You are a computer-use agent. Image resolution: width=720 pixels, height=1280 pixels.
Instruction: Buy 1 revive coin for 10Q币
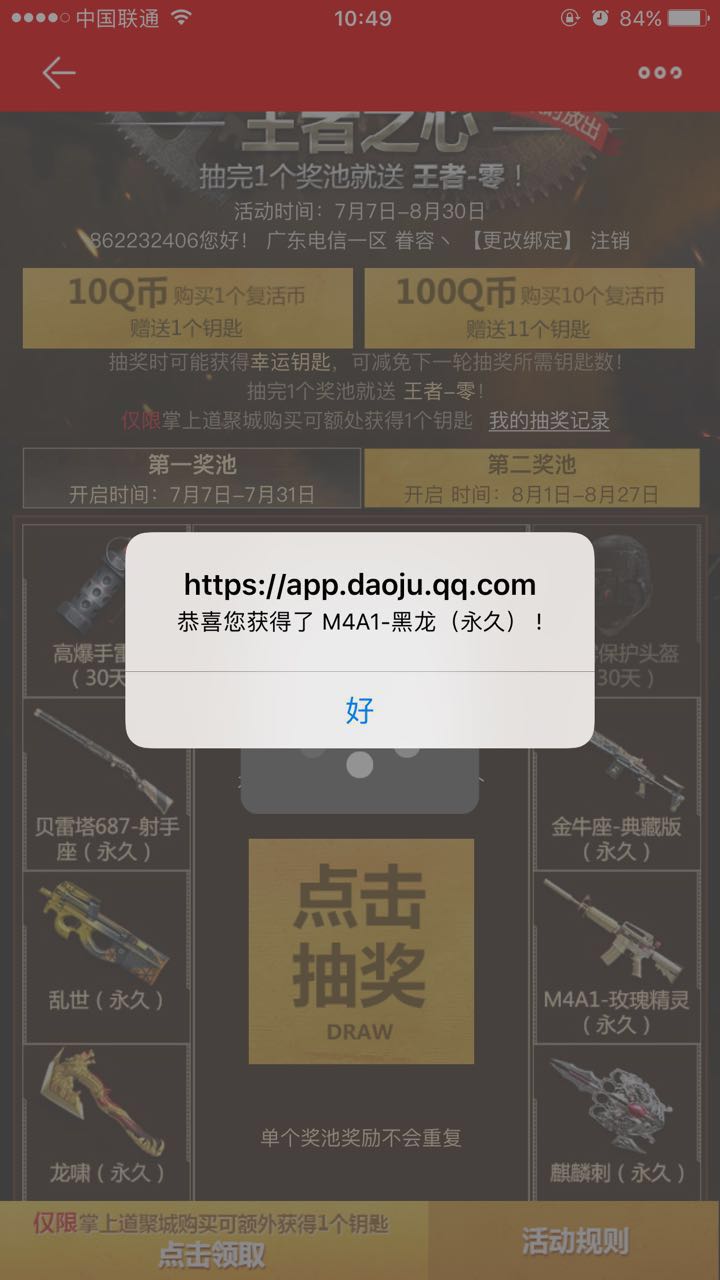(x=187, y=308)
